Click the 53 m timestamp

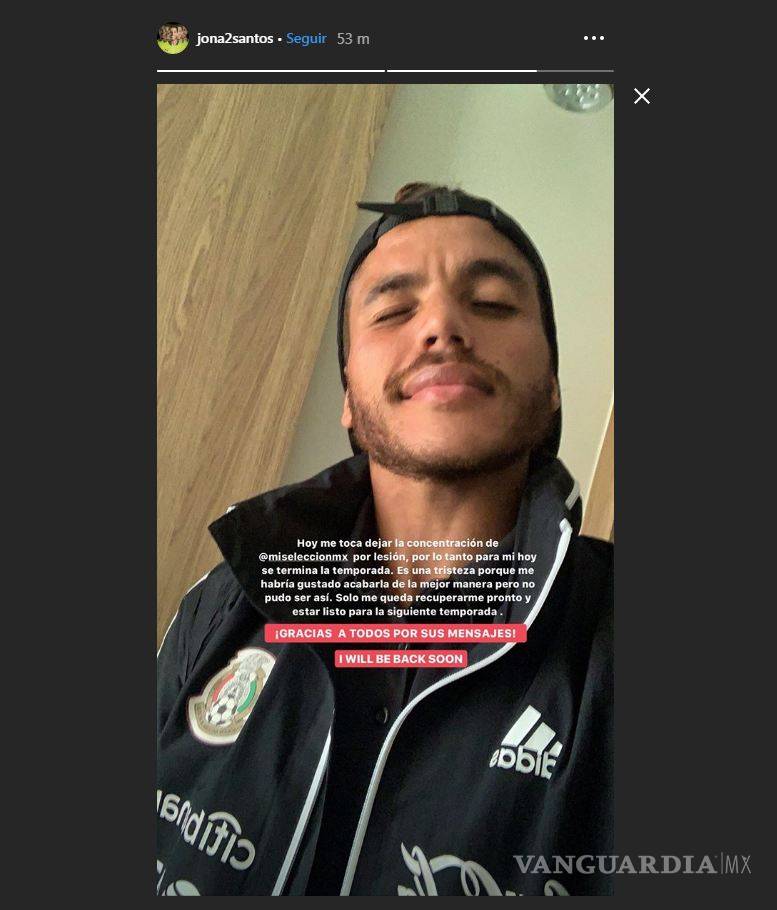[x=351, y=38]
